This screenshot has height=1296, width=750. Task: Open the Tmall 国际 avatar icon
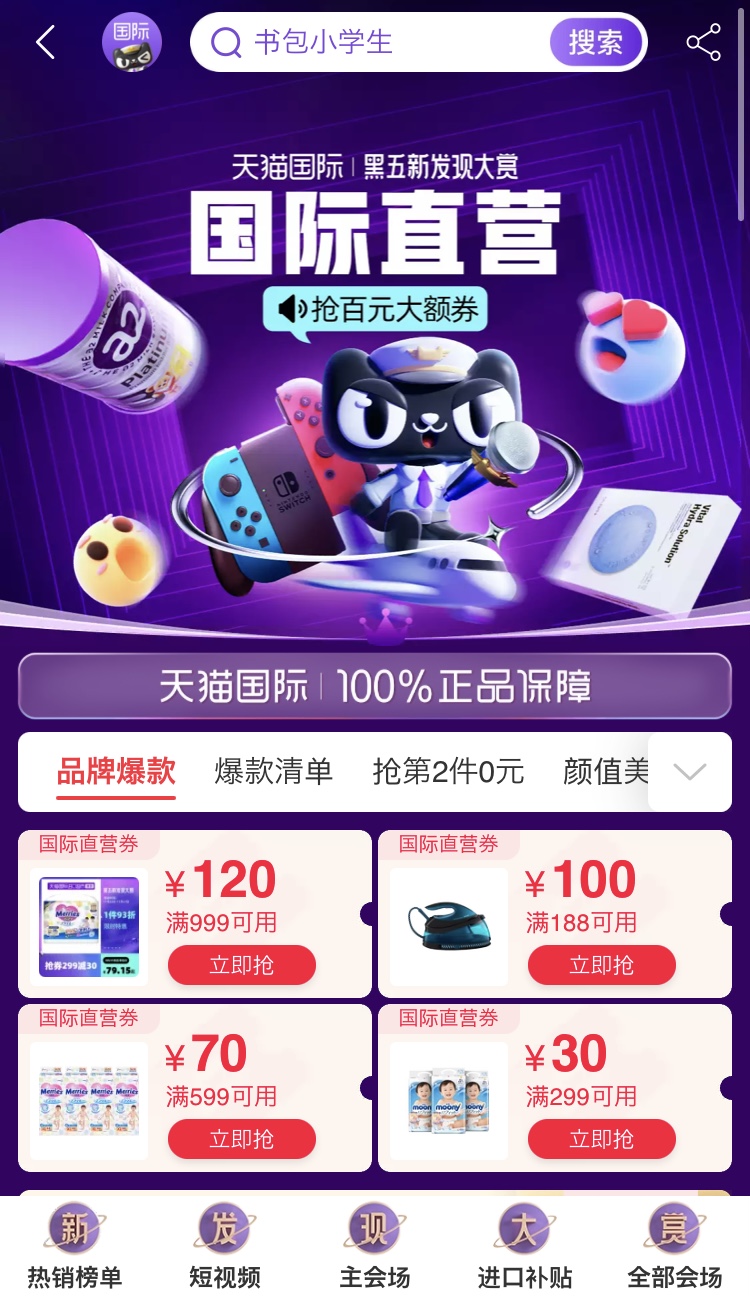tap(132, 42)
